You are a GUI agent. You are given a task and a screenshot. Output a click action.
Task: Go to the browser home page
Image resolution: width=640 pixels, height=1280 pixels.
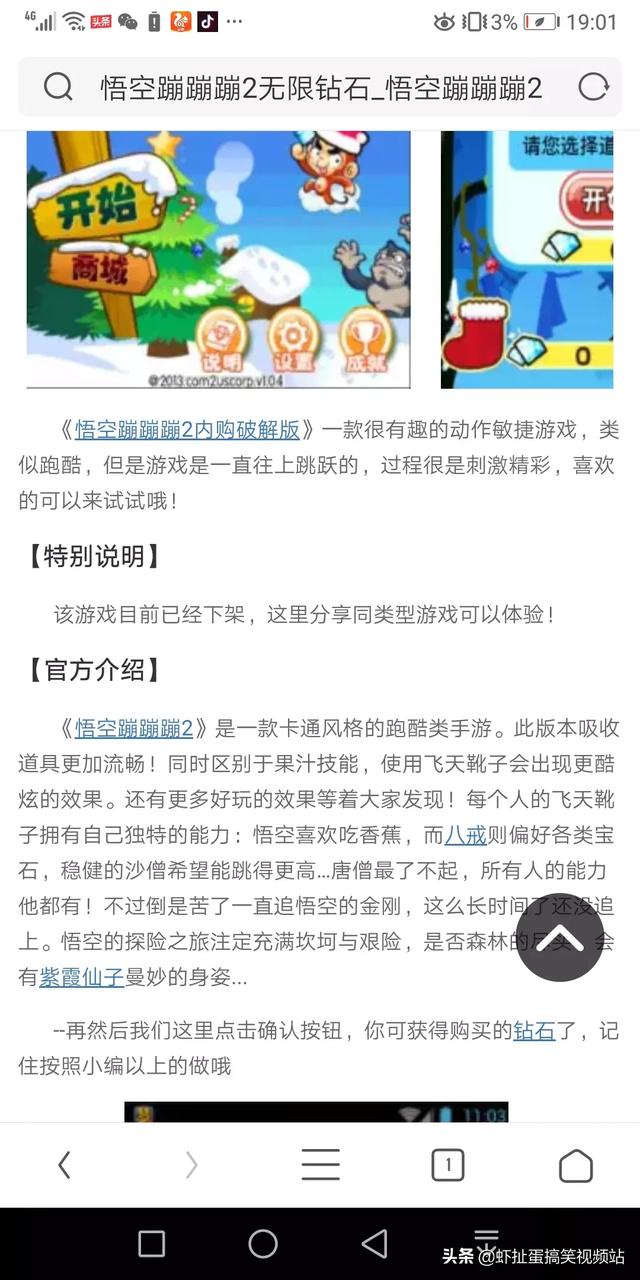pyautogui.click(x=575, y=1165)
